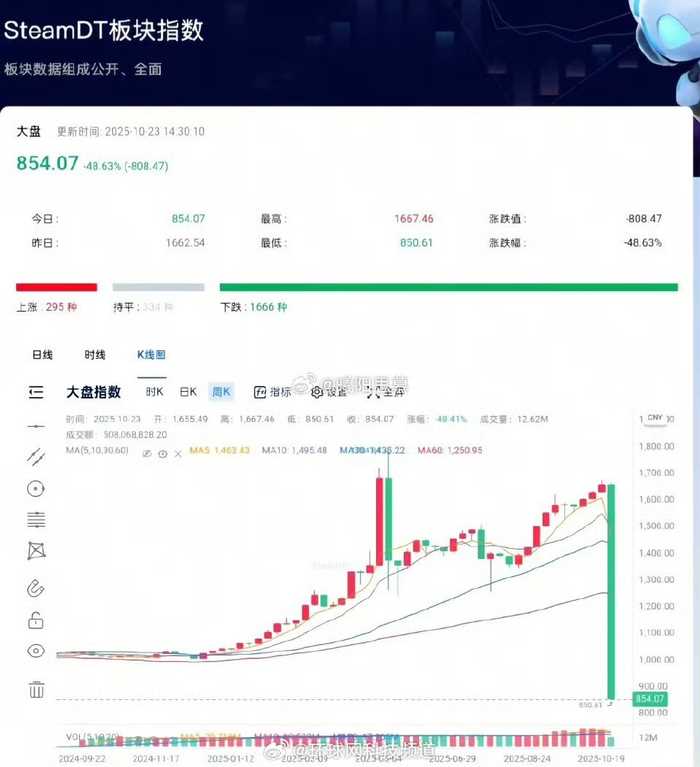Enable the magnet snap tool
Screen dimensions: 700x767
[x=37, y=587]
